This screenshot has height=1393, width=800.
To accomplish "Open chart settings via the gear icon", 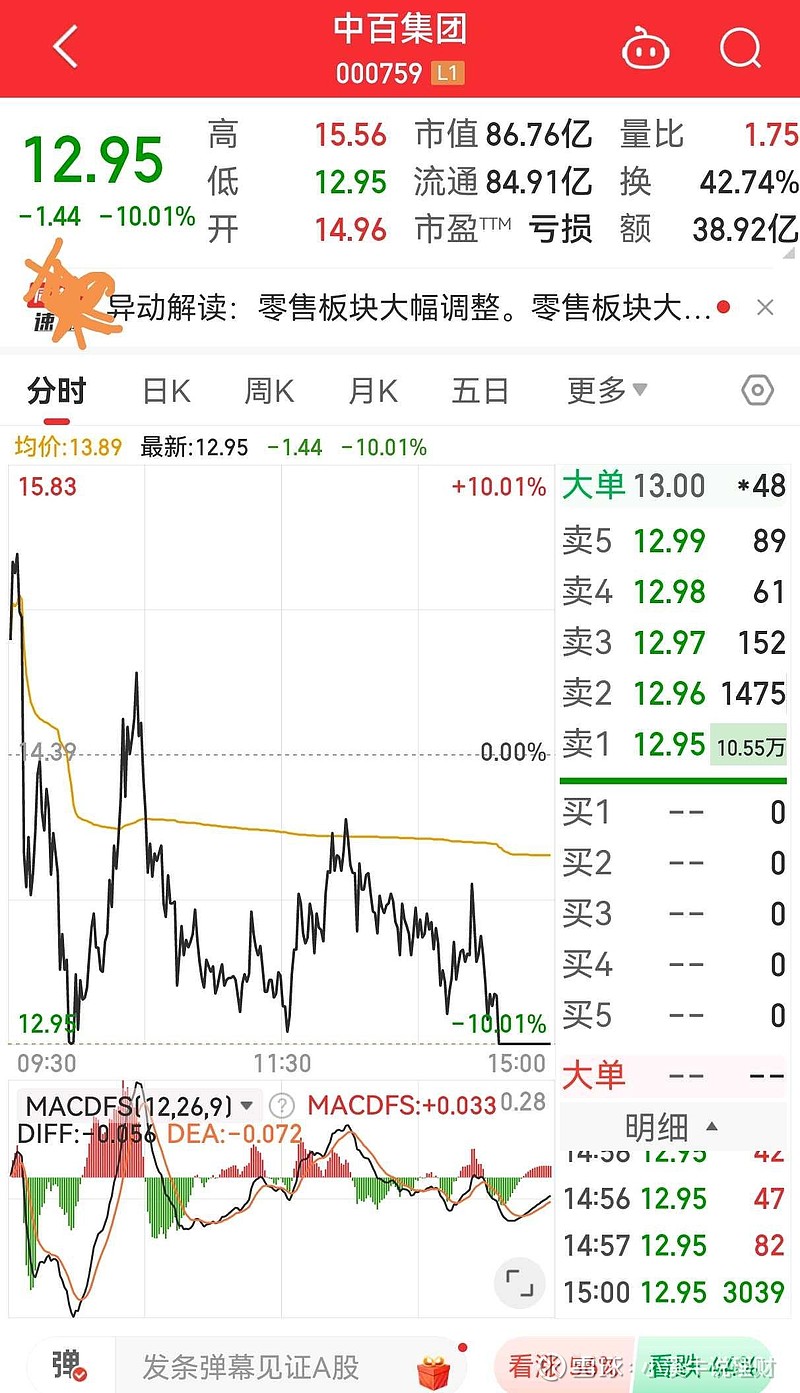I will point(757,391).
